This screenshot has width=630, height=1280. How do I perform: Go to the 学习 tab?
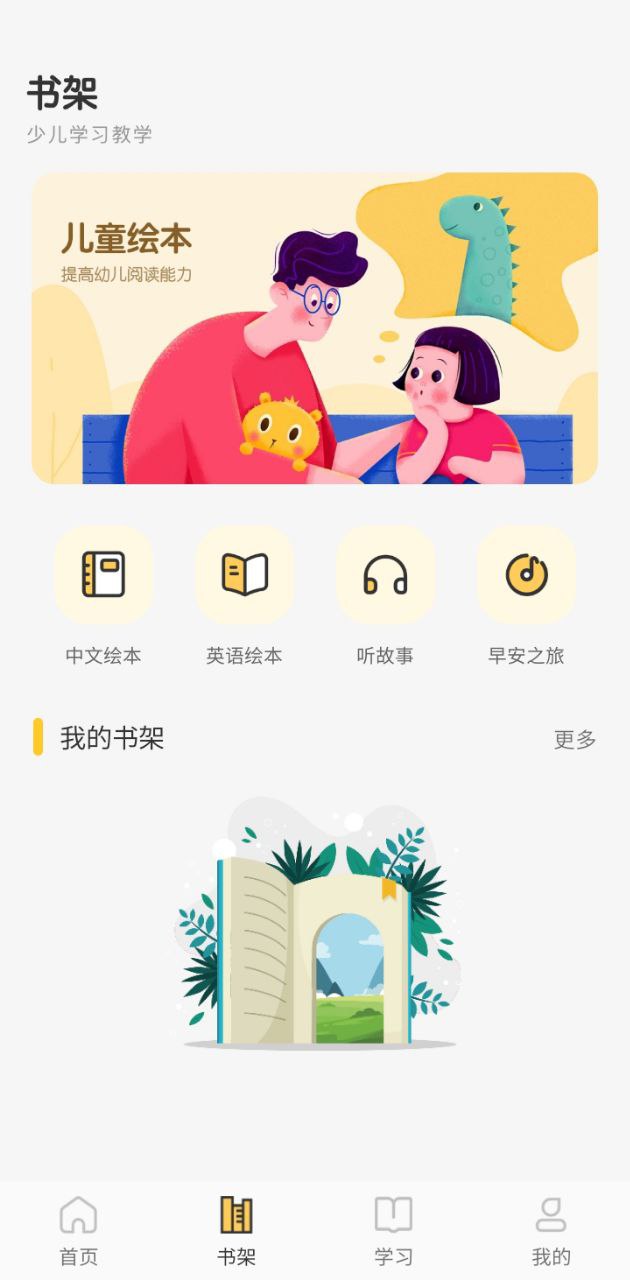point(394,1230)
